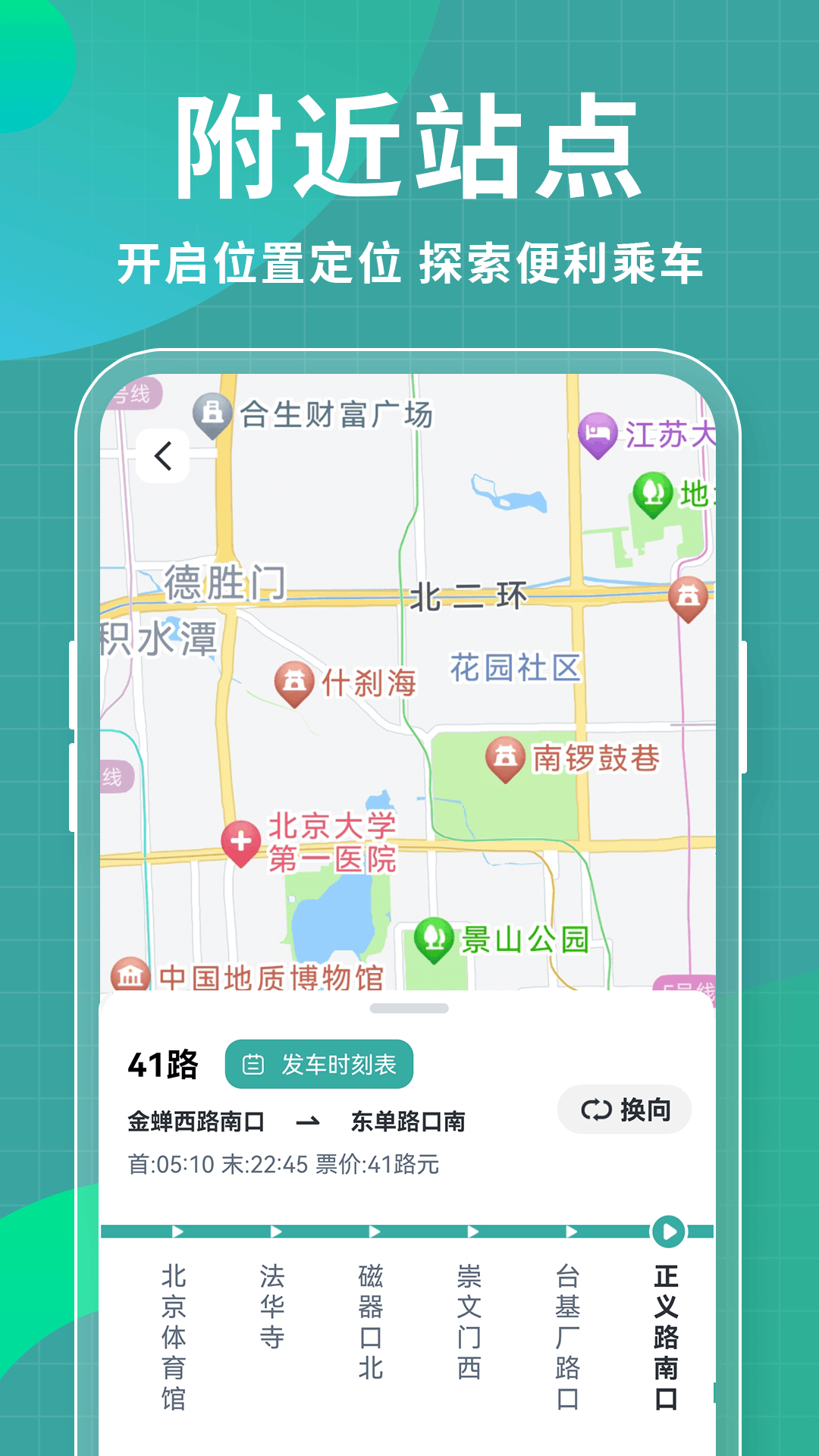819x1456 pixels.
Task: Switch to the 崇文门西 station stop
Action: (x=470, y=1319)
